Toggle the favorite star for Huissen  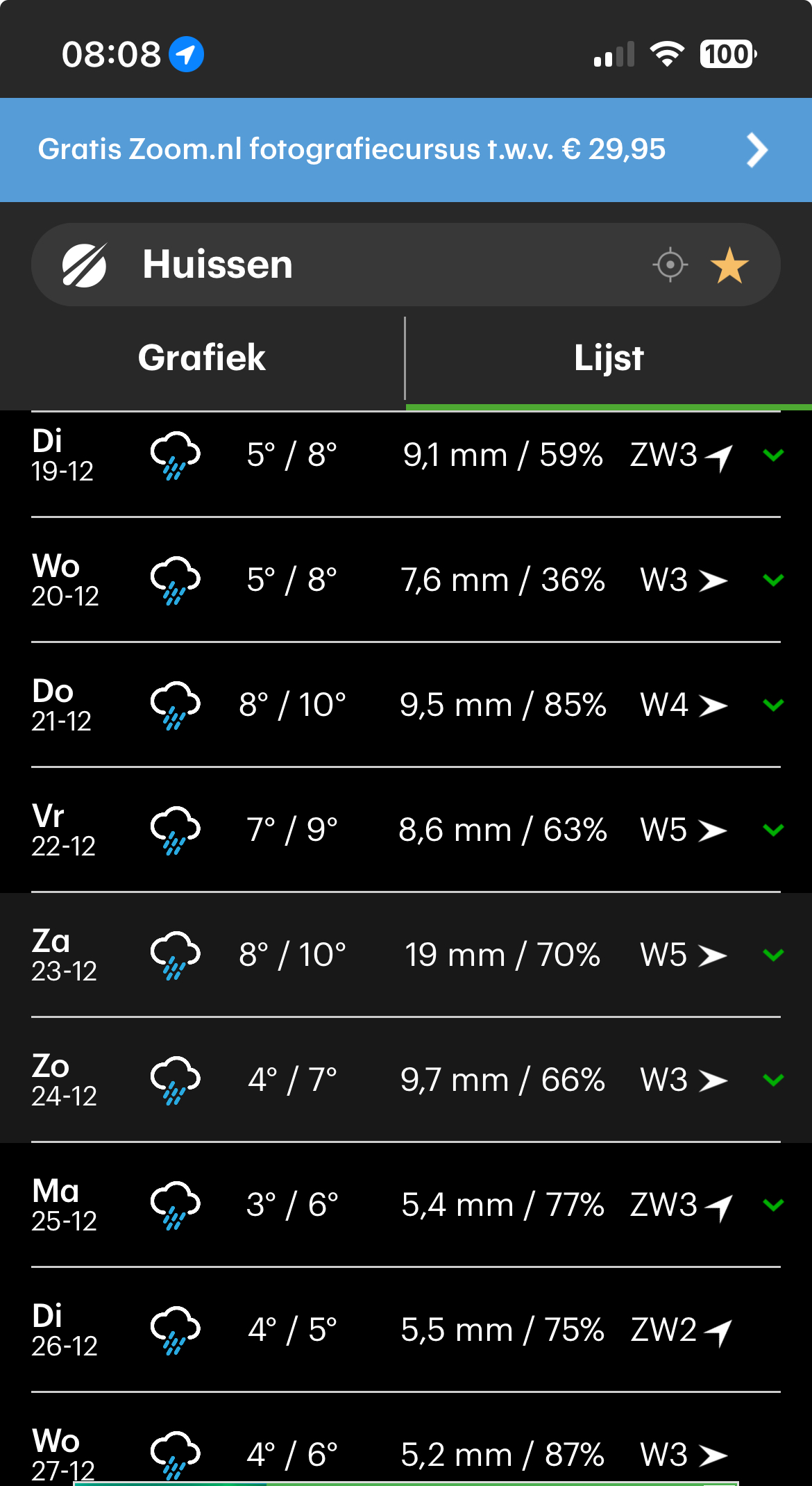(x=729, y=266)
